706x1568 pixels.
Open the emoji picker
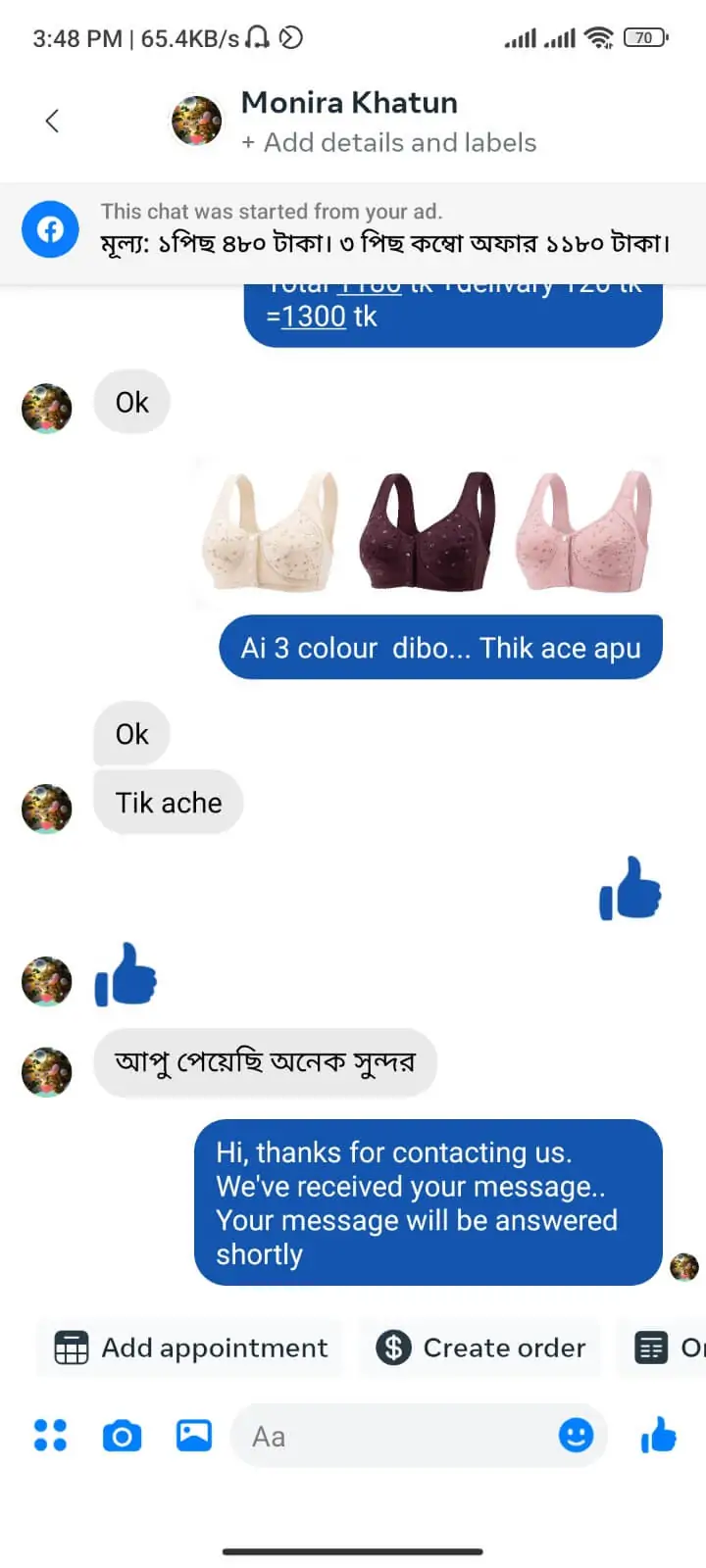point(576,1436)
